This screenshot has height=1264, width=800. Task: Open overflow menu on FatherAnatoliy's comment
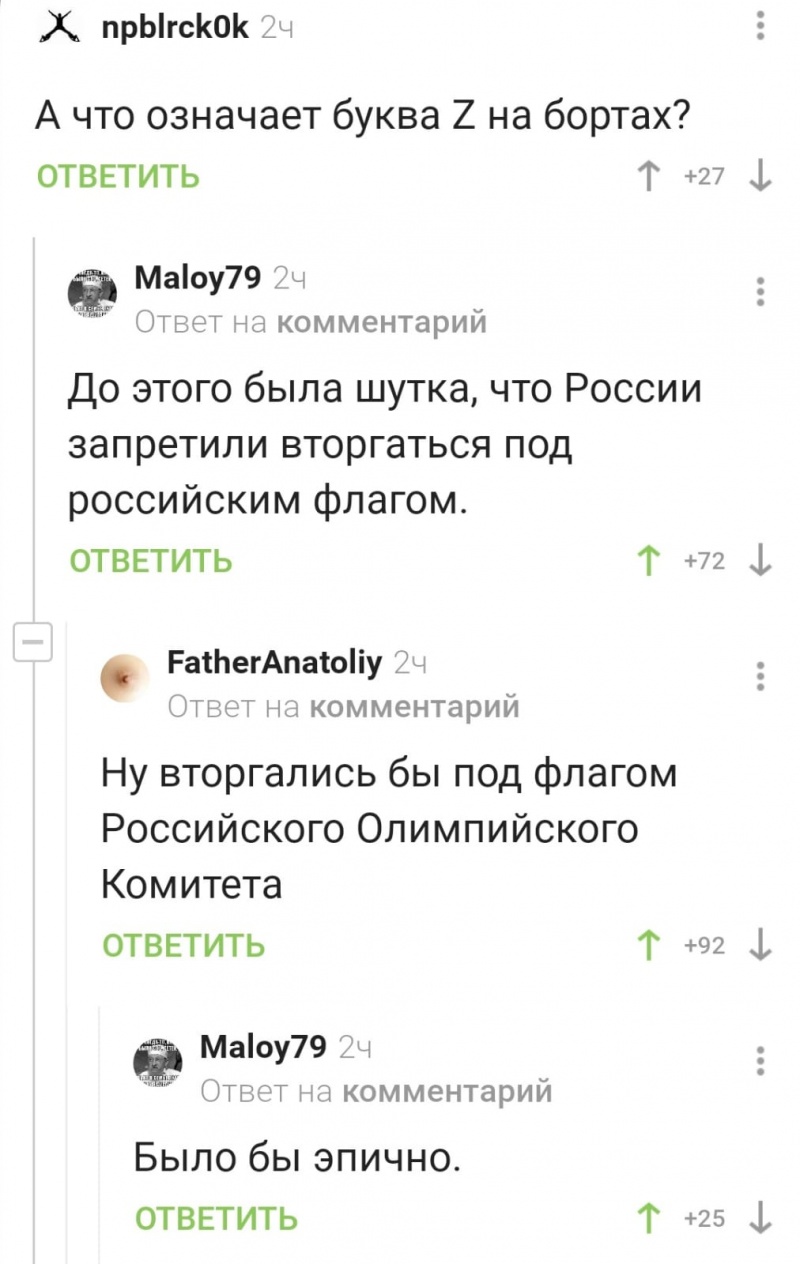click(761, 677)
